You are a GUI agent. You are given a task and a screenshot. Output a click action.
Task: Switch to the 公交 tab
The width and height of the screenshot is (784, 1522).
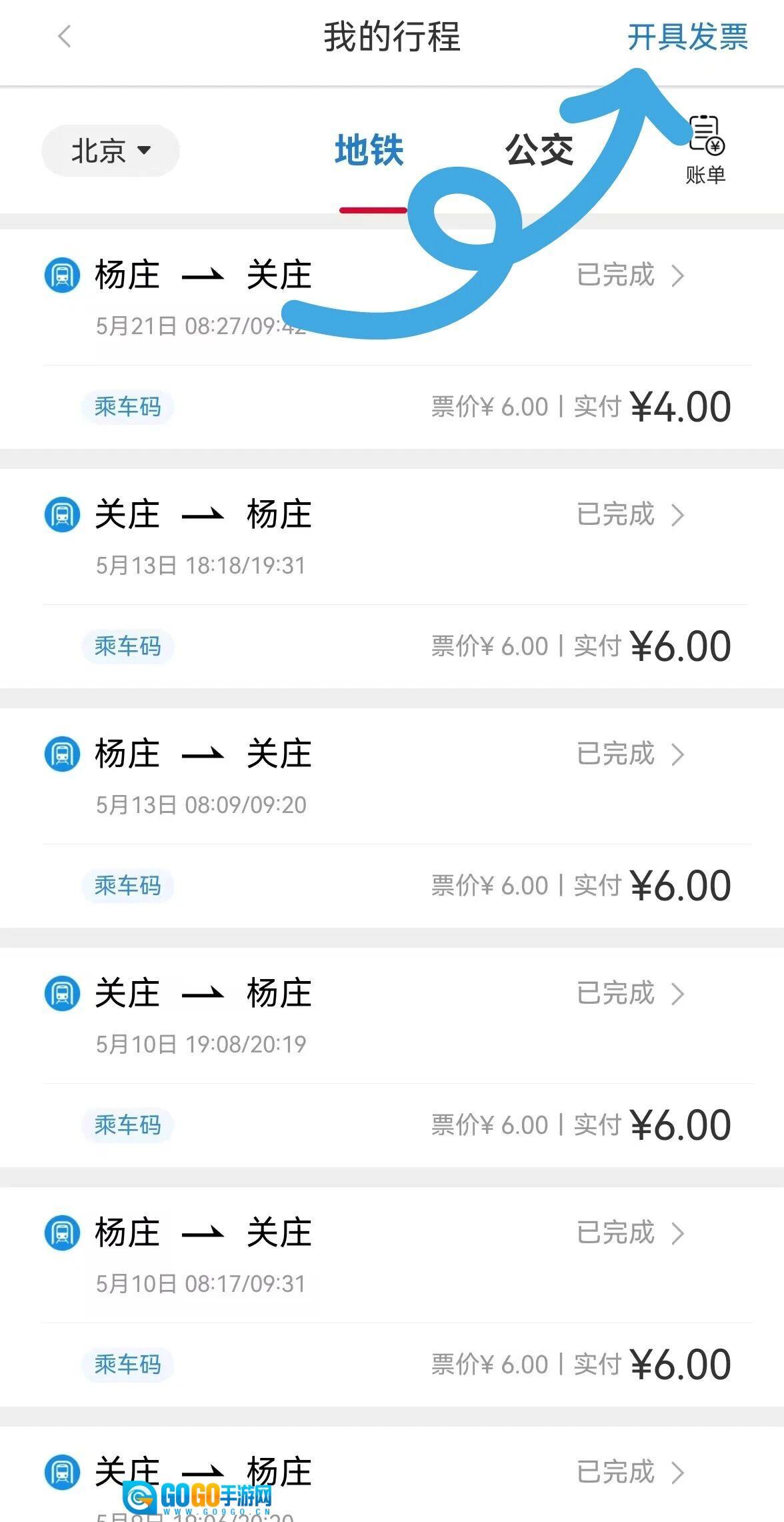click(x=539, y=151)
